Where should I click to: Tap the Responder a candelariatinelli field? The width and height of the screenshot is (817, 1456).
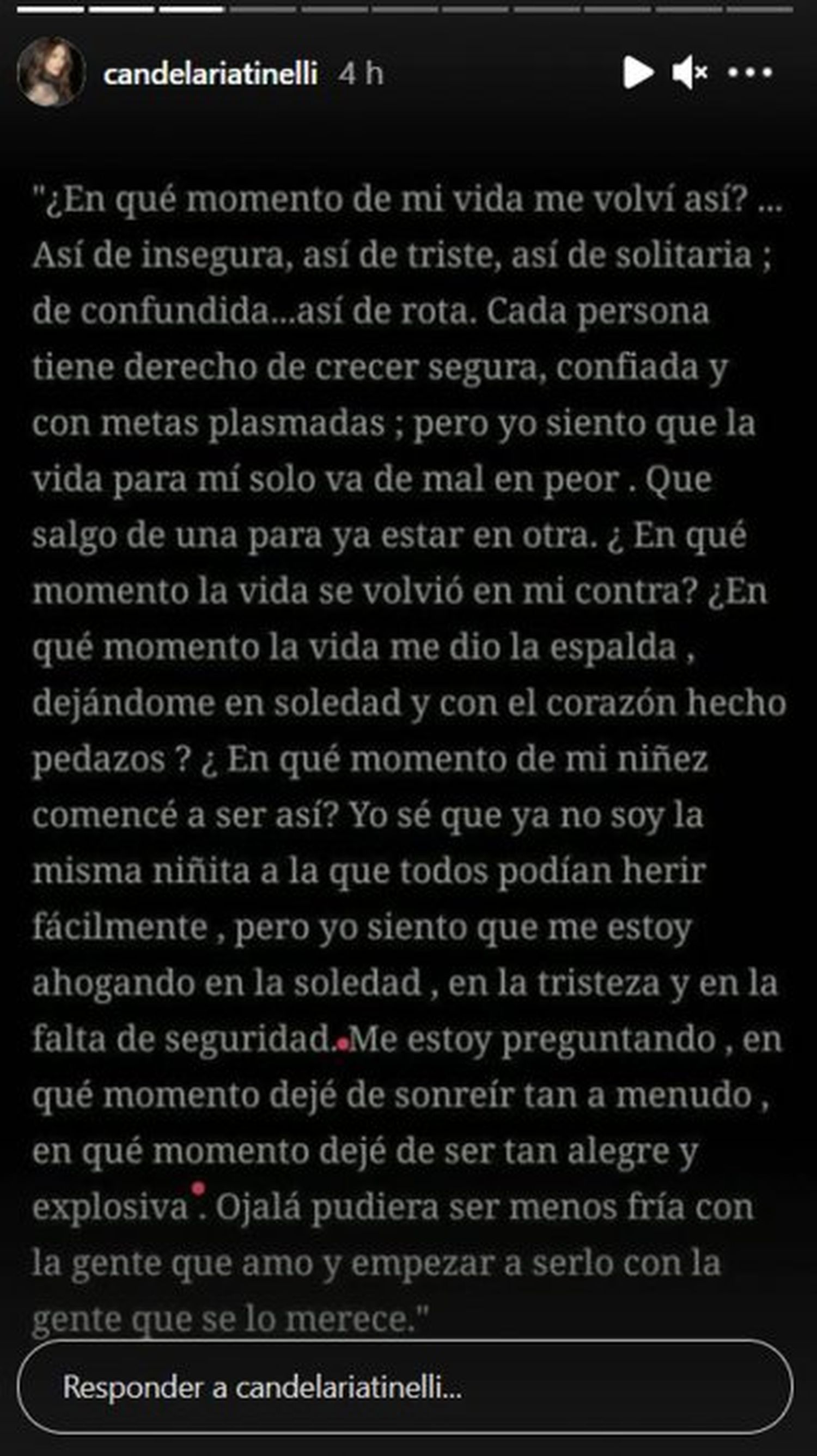[x=405, y=1387]
